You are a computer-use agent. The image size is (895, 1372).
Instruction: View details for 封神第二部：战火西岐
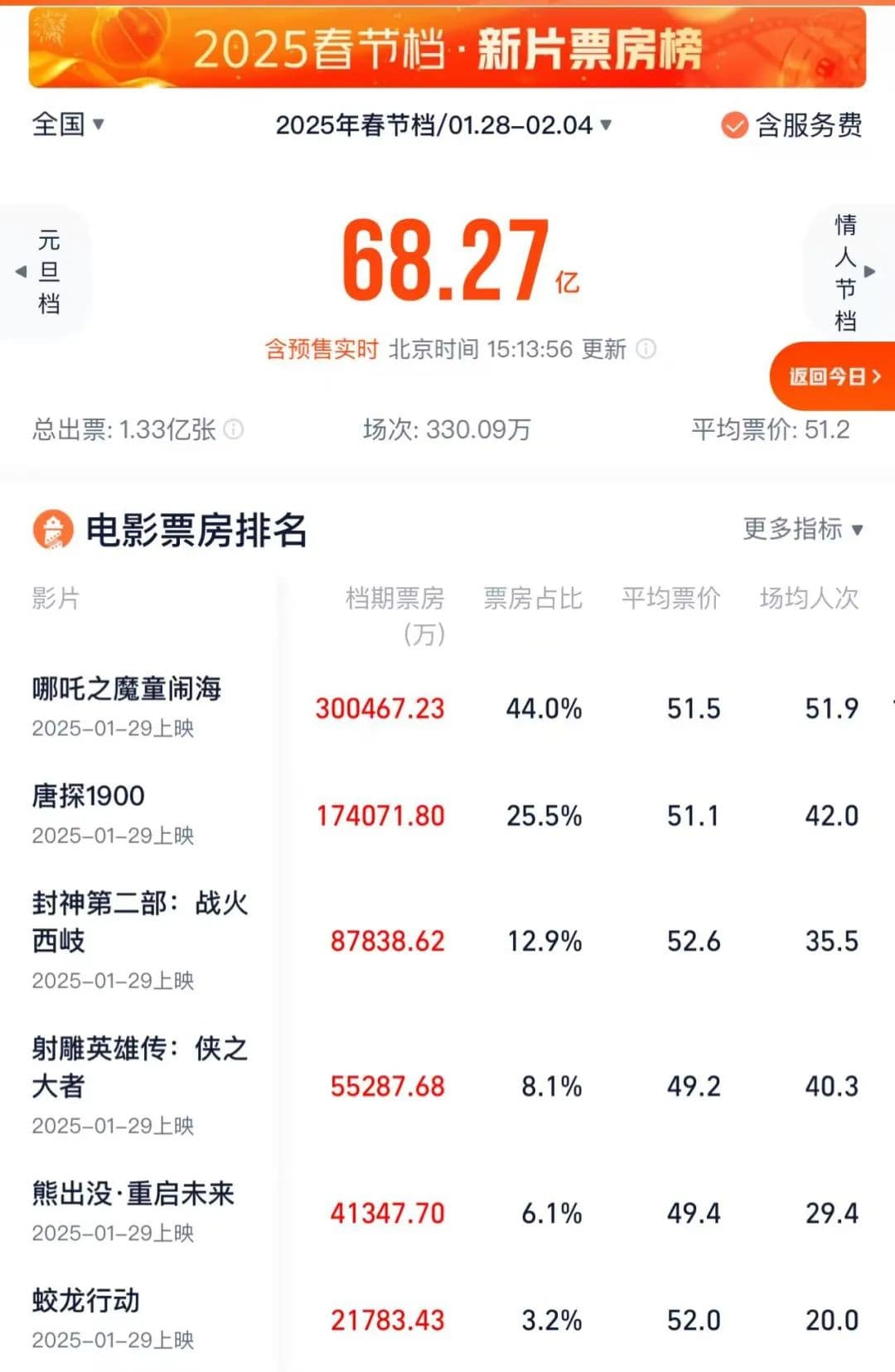click(139, 921)
